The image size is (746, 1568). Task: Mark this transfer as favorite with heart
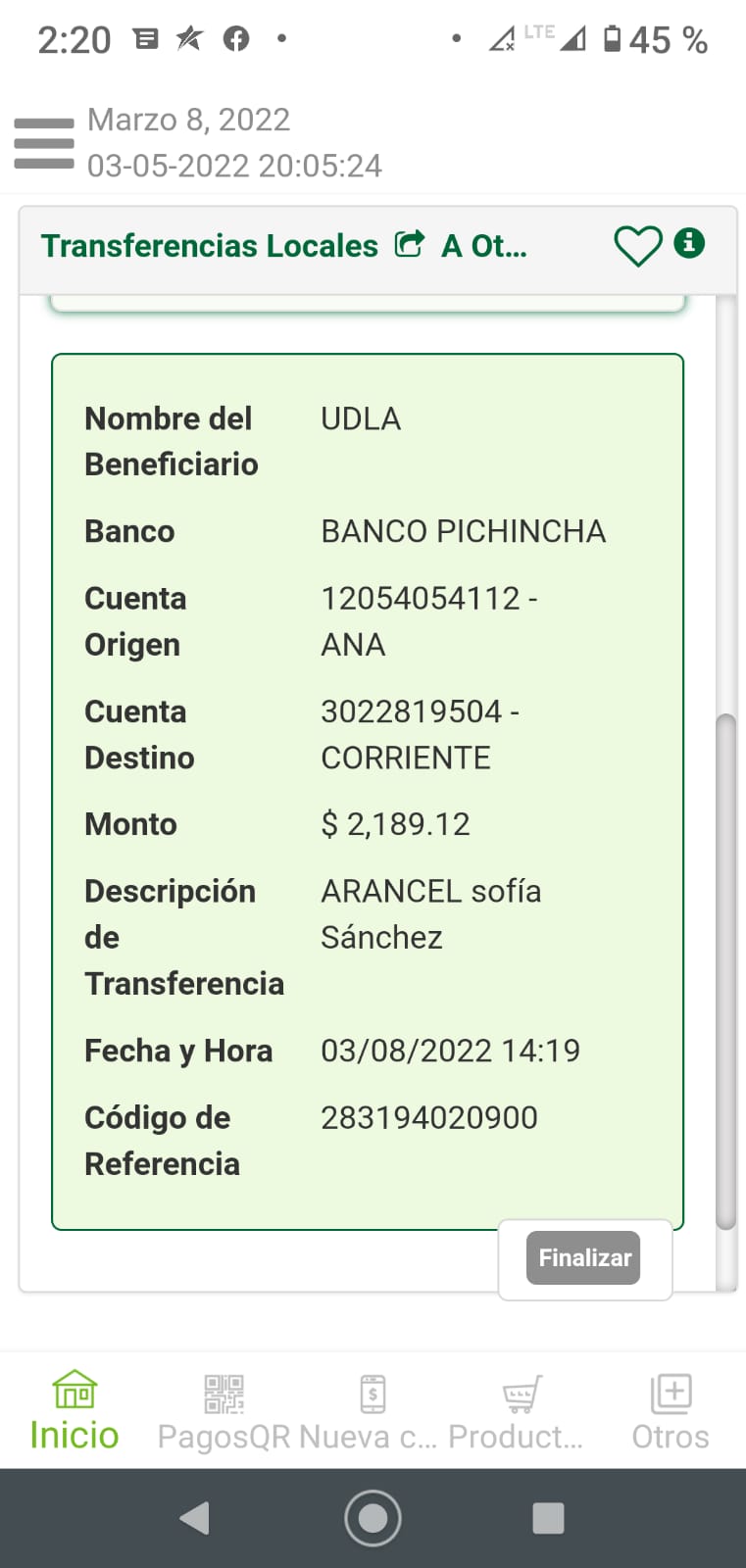637,245
